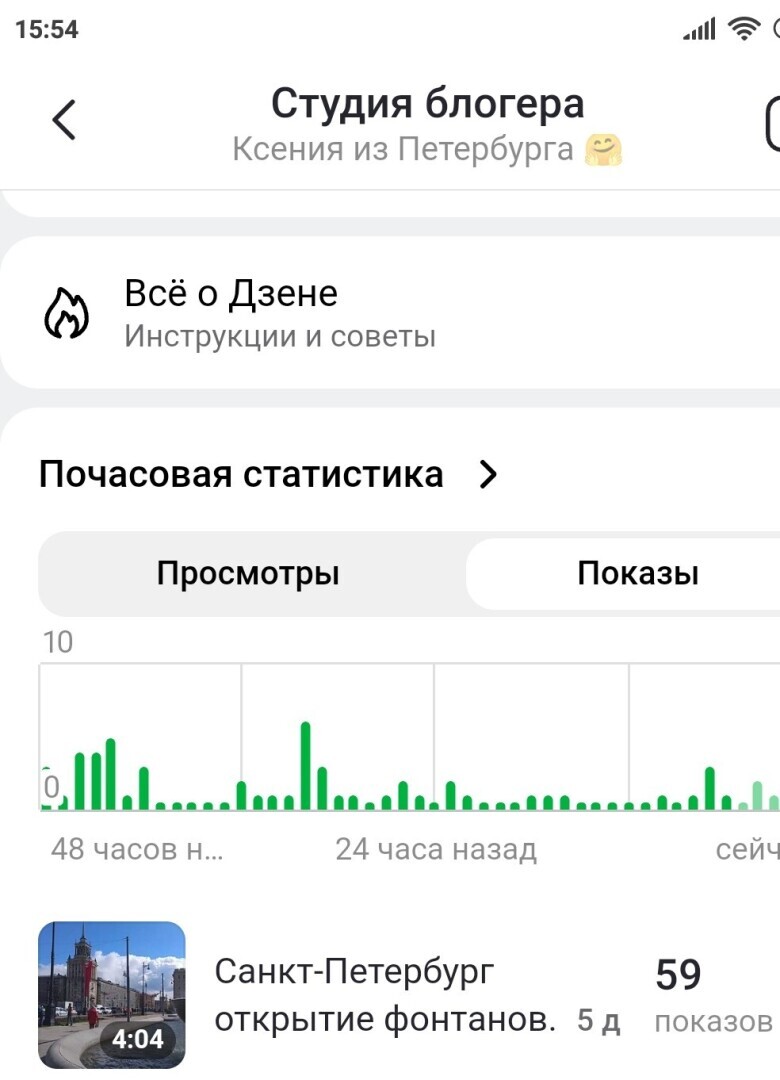Switch to the Просмотры tab

(x=248, y=574)
